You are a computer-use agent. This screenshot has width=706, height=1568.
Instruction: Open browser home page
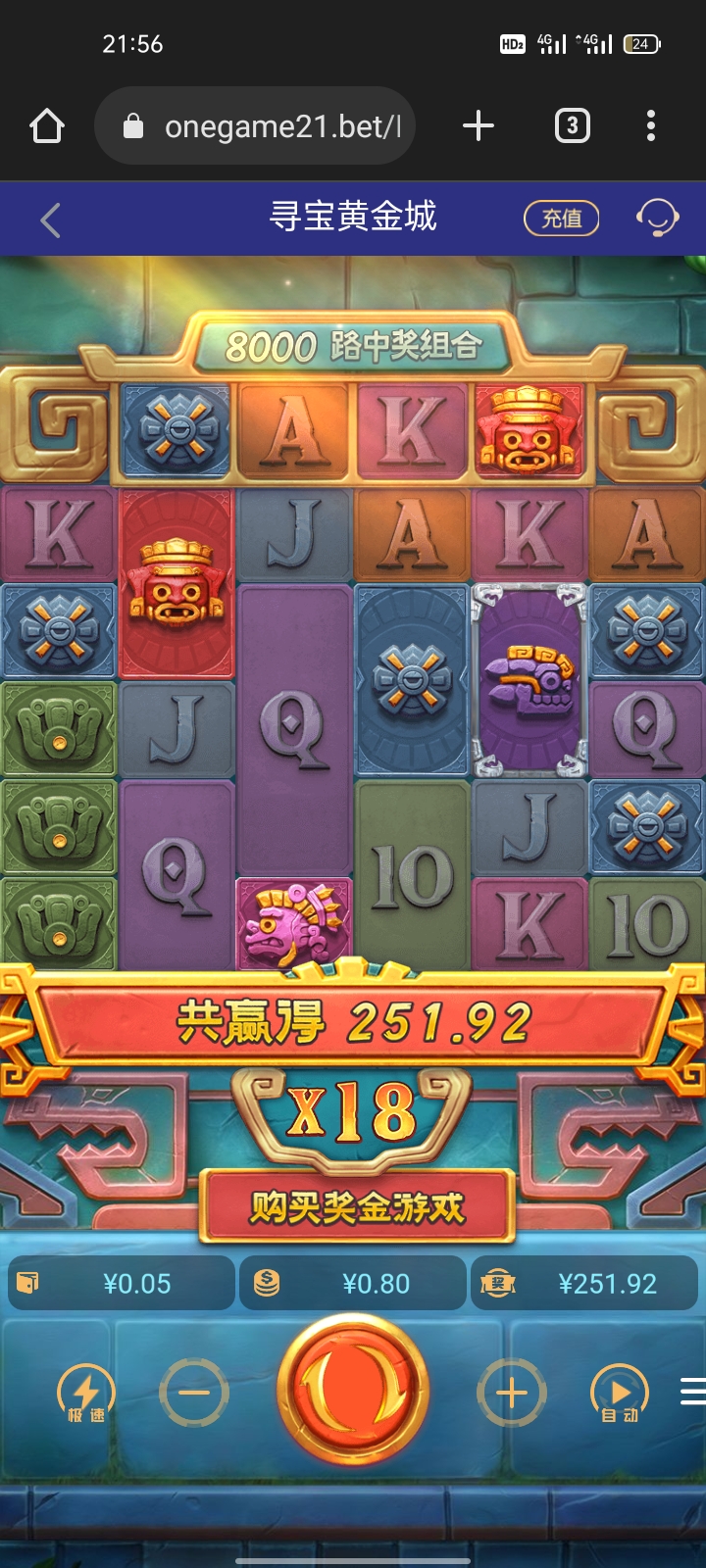[47, 126]
